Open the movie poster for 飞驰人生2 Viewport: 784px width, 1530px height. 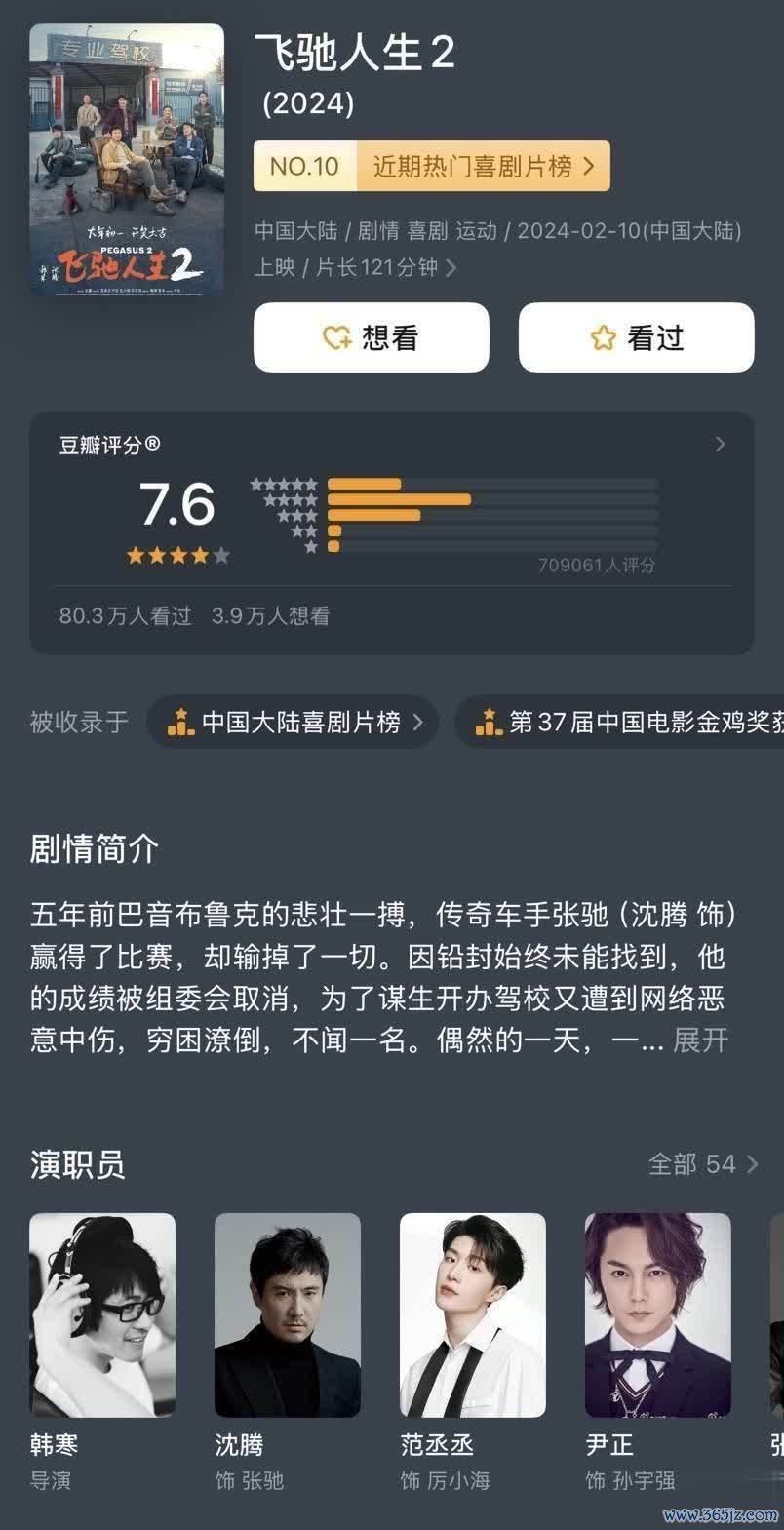[x=127, y=161]
